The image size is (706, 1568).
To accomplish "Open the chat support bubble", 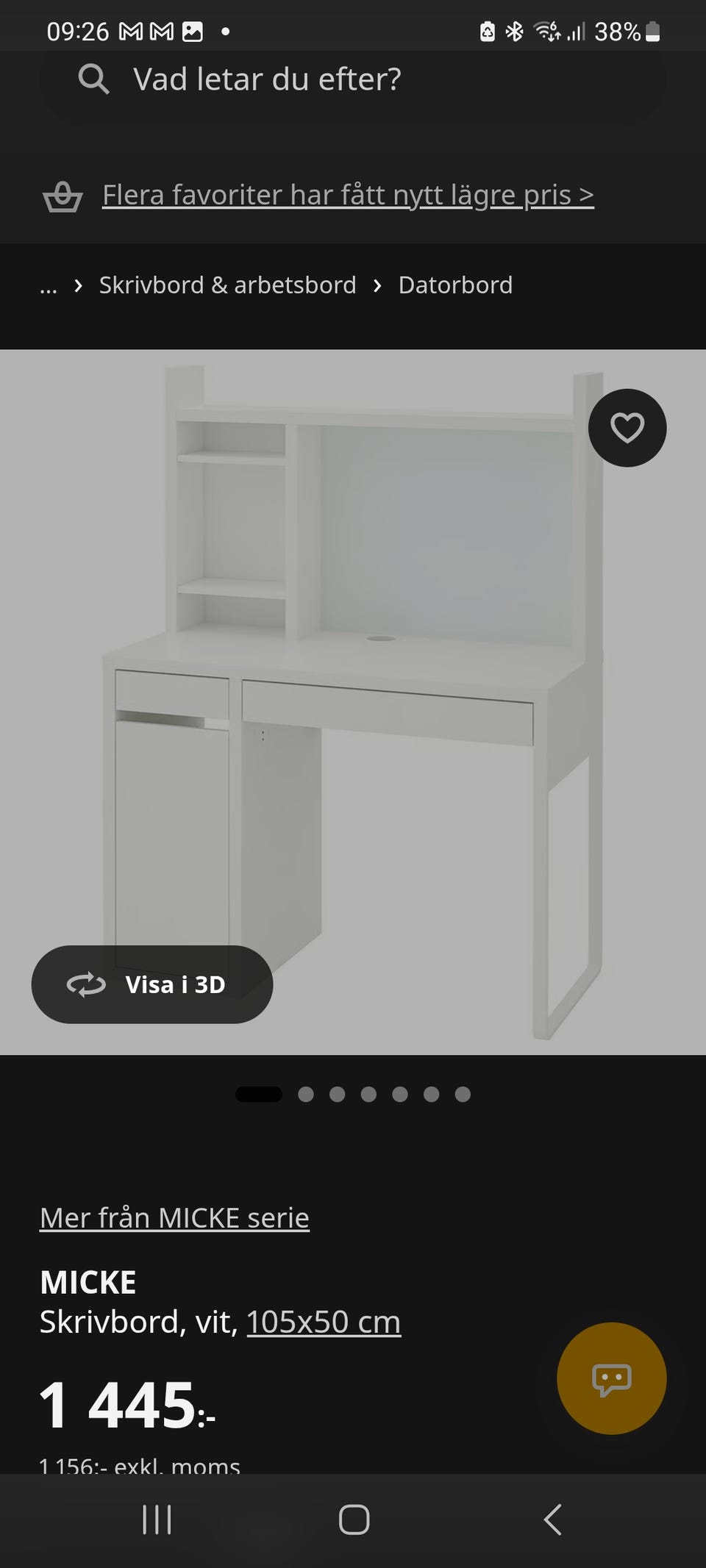I will tap(612, 1378).
